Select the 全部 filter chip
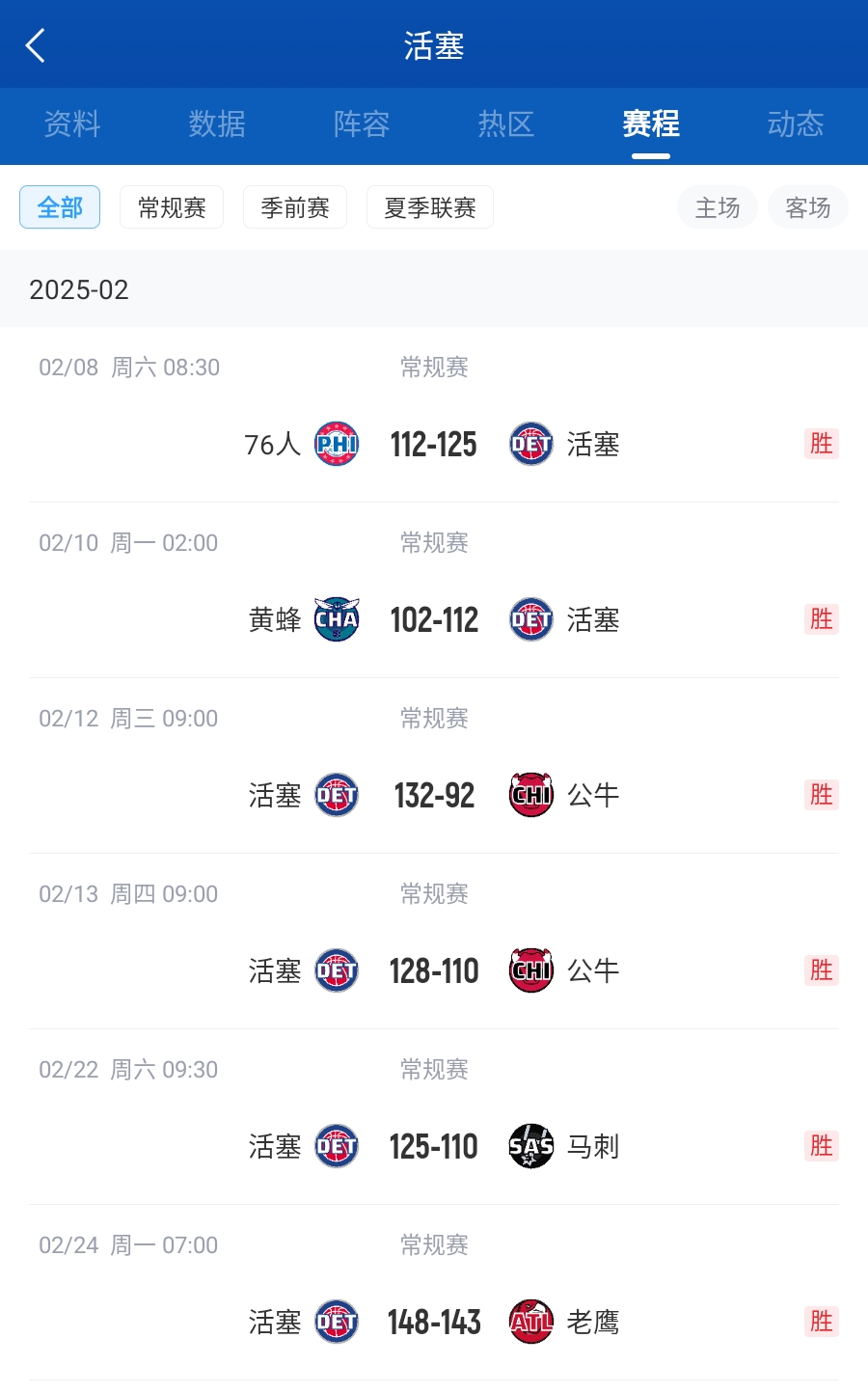This screenshot has width=868, height=1393. pyautogui.click(x=60, y=207)
